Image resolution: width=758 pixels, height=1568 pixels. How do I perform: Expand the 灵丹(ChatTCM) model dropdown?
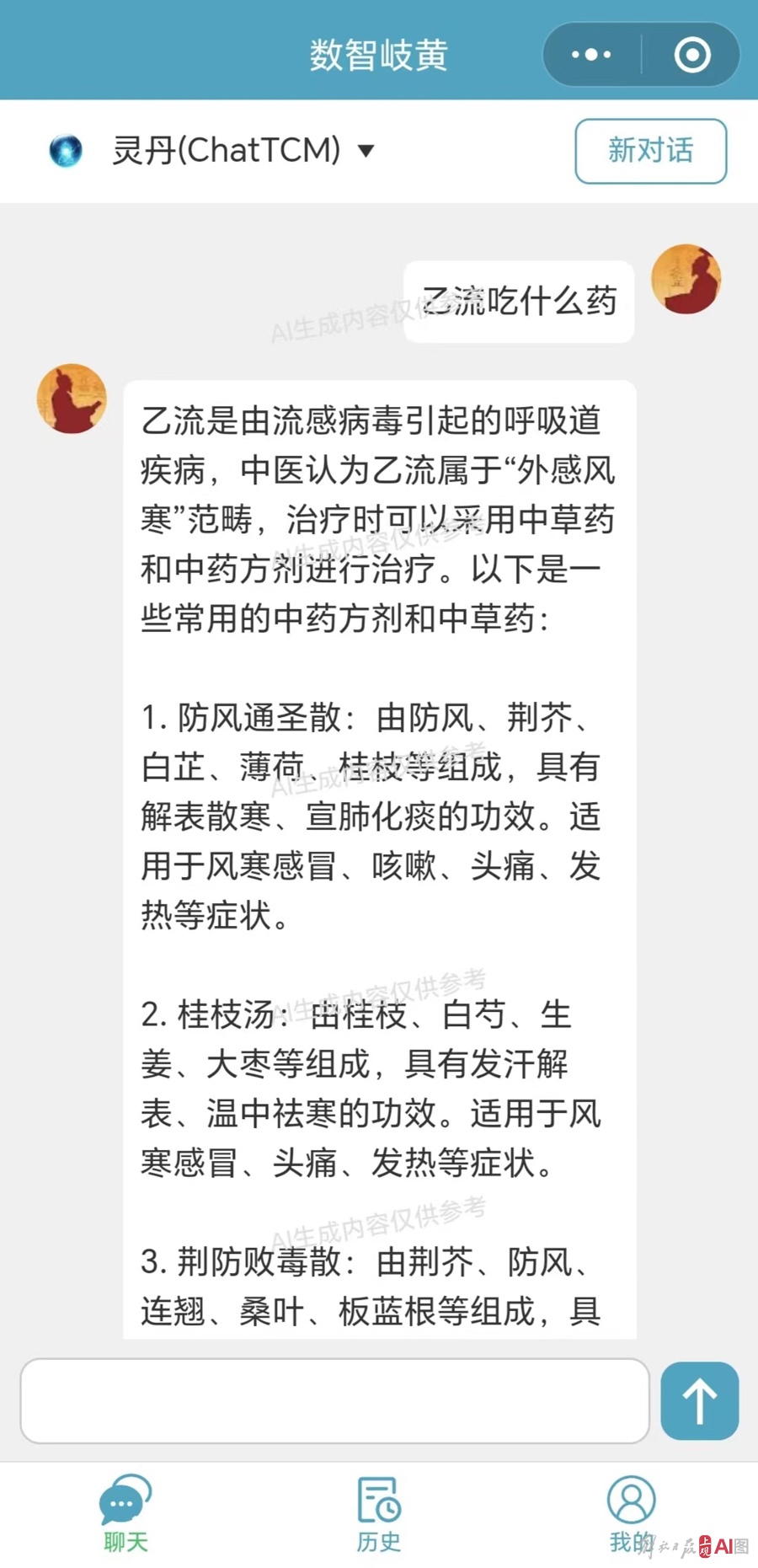(x=366, y=151)
